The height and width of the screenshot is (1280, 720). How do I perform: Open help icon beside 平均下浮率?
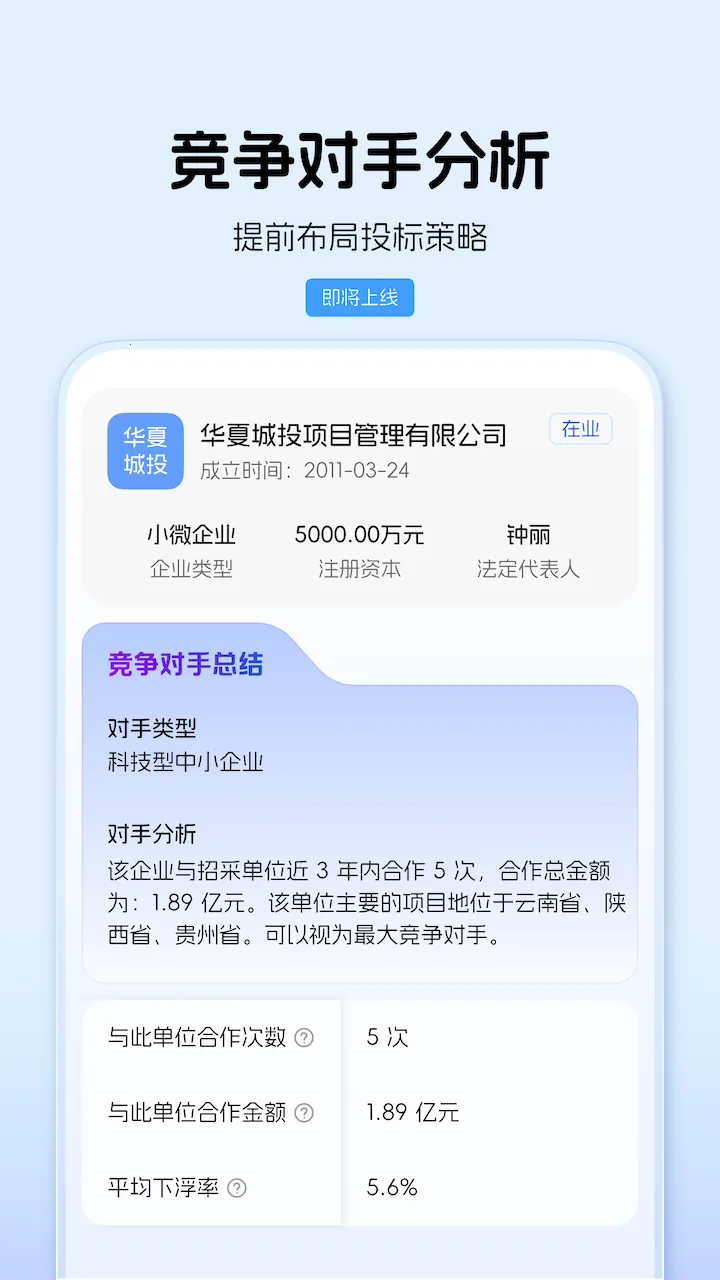[x=240, y=1188]
